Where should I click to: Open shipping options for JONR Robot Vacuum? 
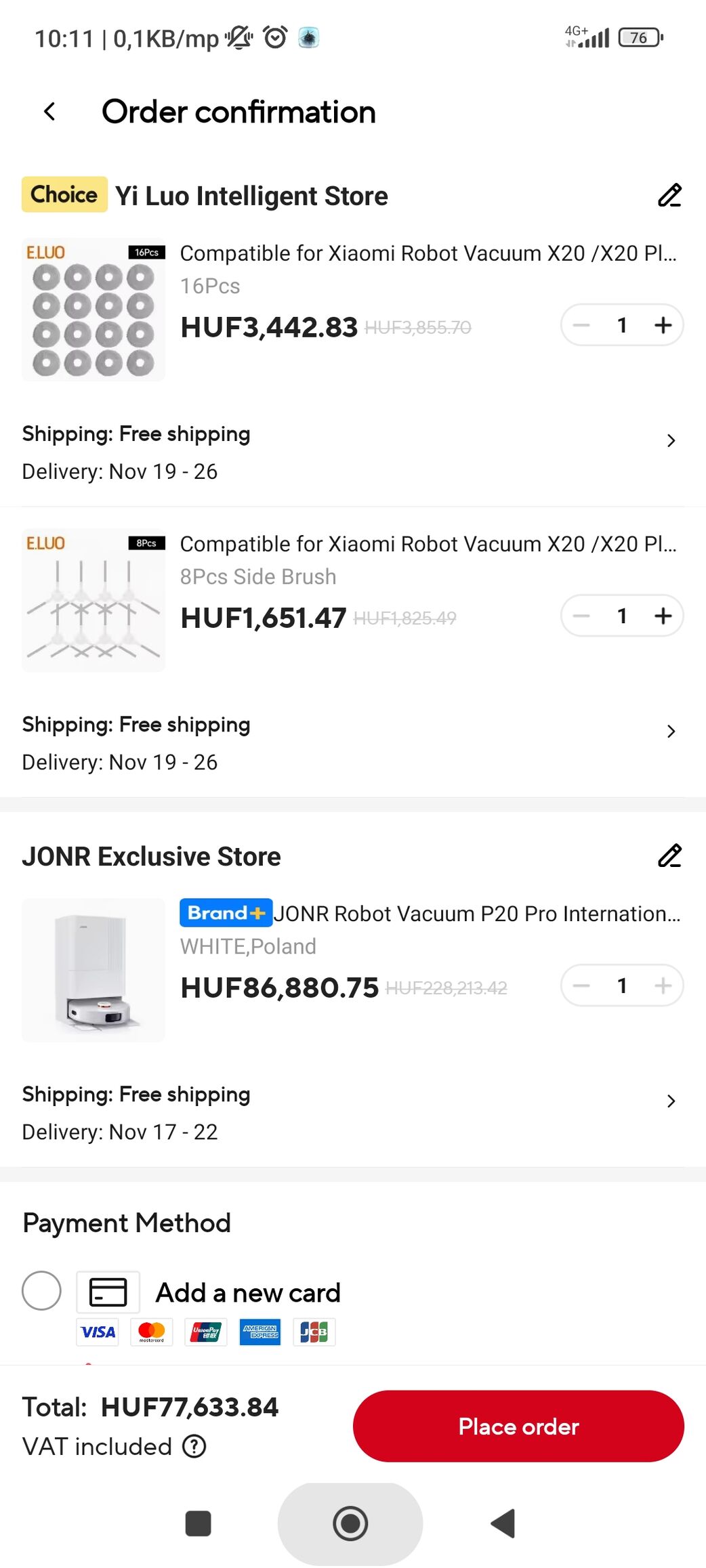coord(670,1101)
